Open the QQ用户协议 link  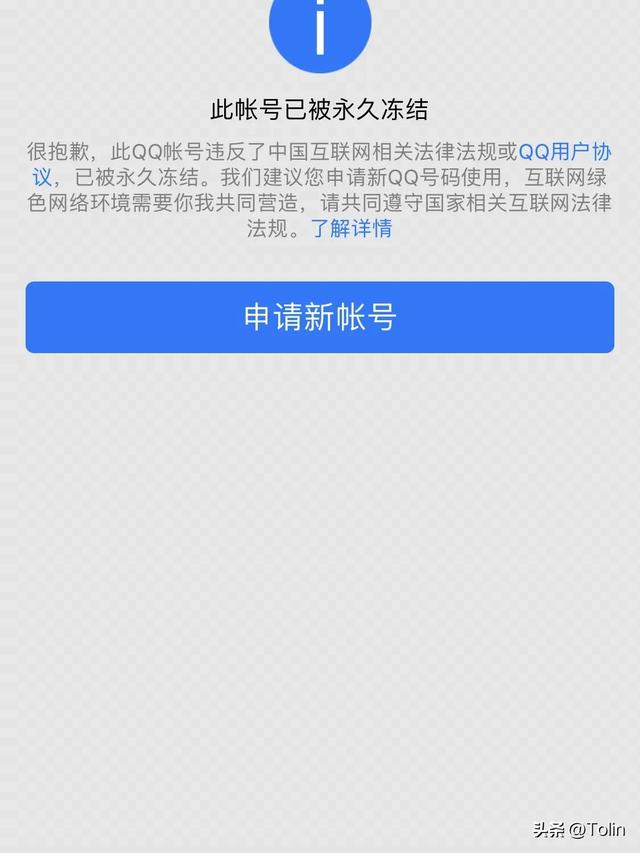[x=564, y=153]
